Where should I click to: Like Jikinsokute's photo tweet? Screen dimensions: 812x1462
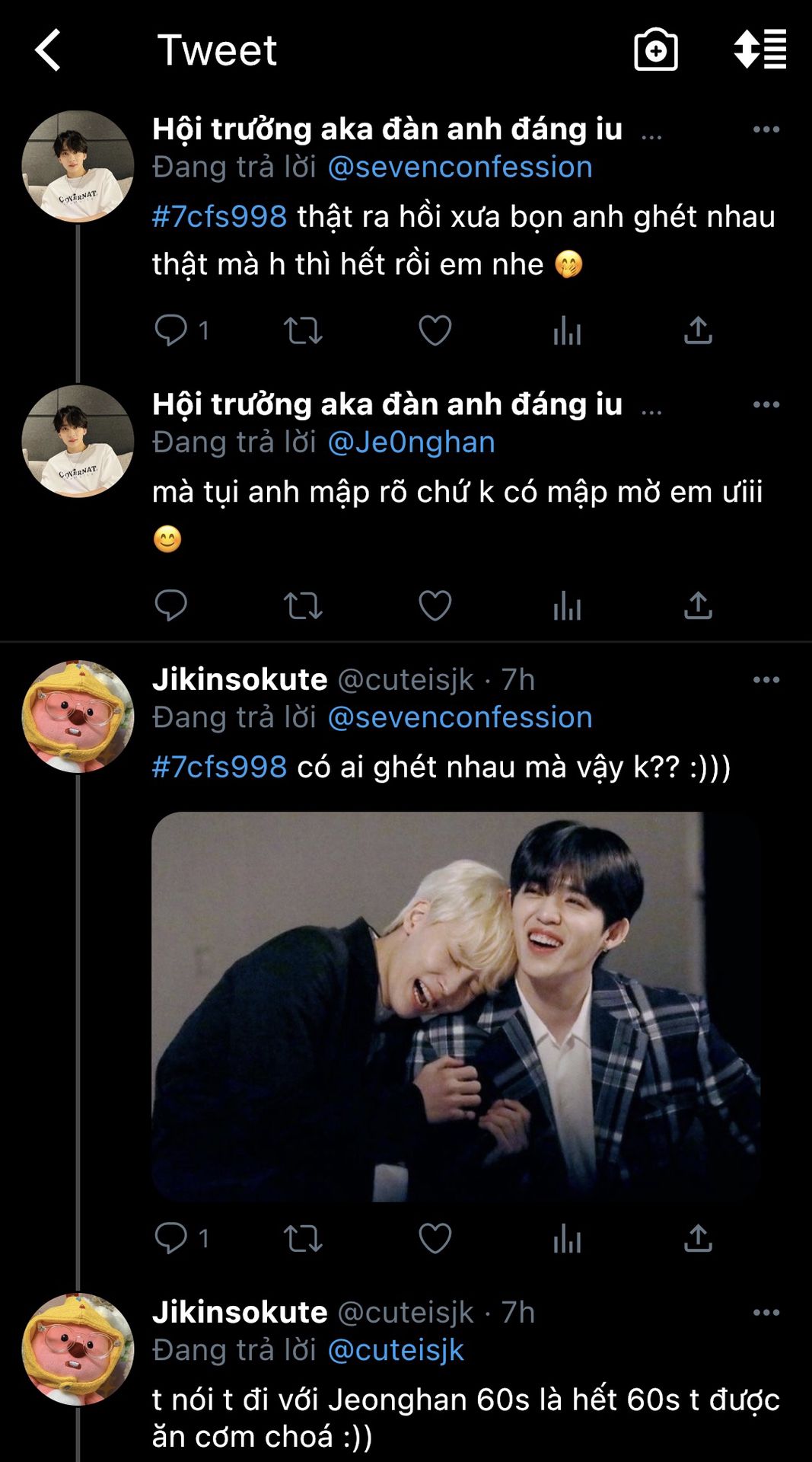(x=435, y=1238)
